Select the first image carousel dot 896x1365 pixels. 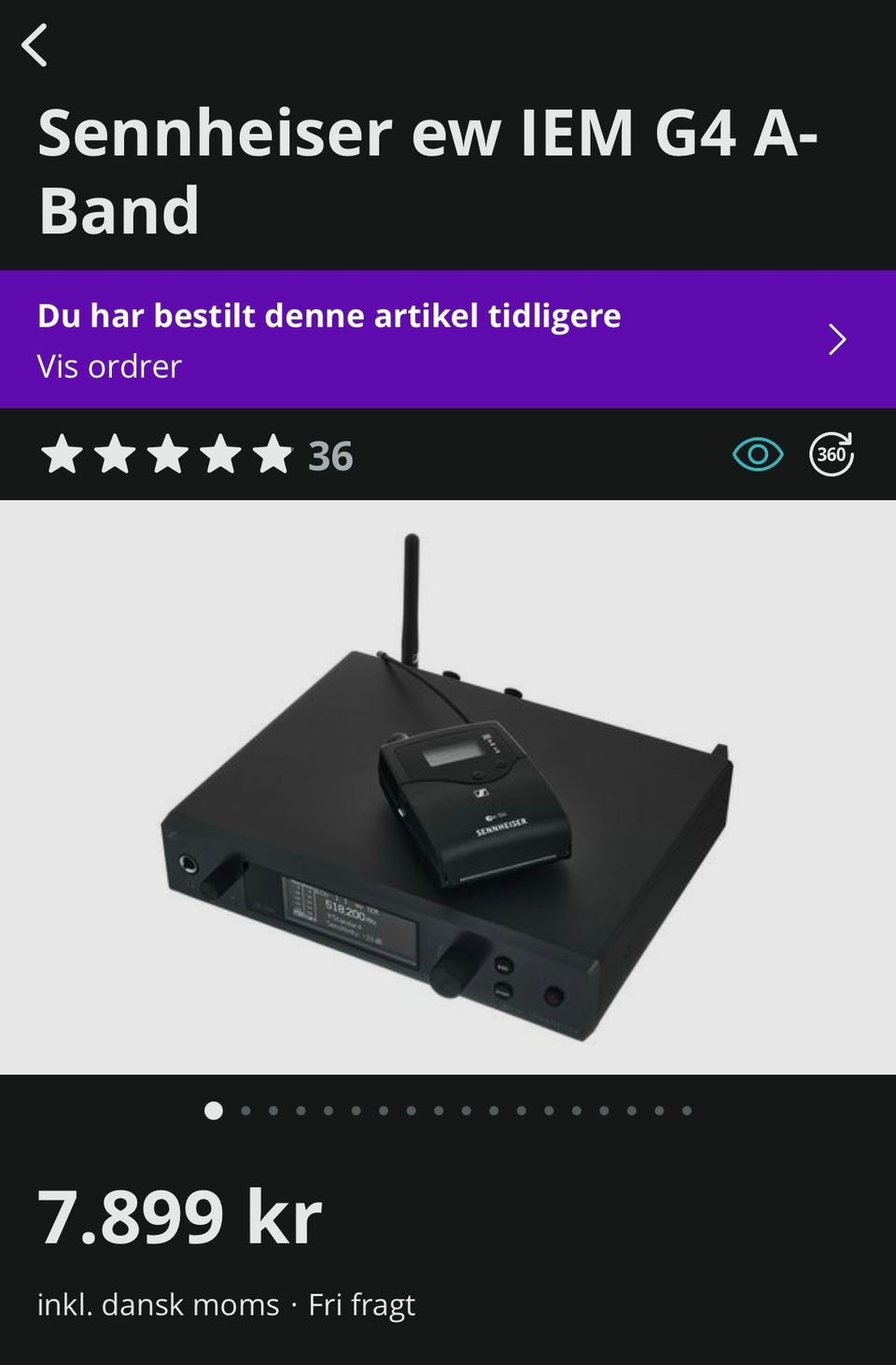(x=213, y=1112)
